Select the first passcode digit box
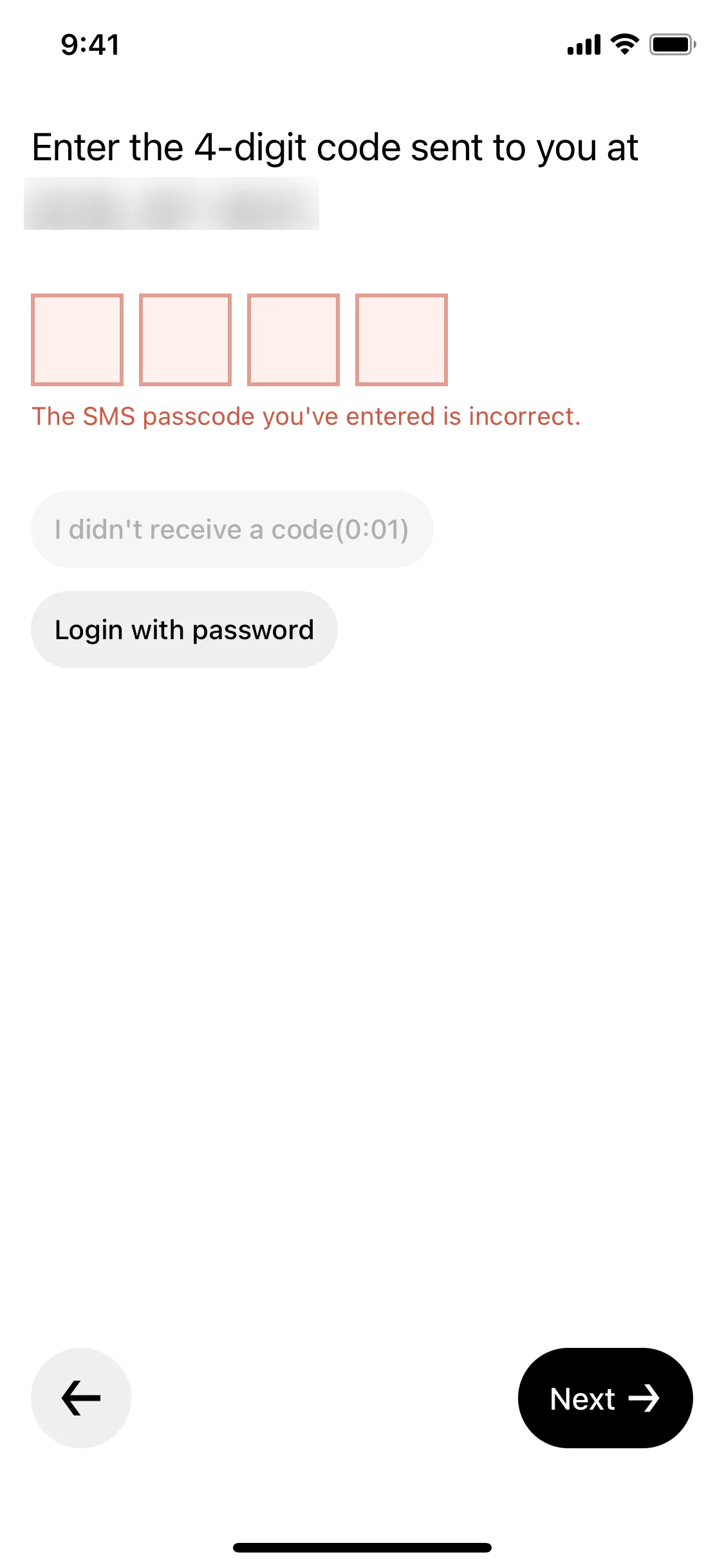The image size is (724, 1568). (78, 340)
